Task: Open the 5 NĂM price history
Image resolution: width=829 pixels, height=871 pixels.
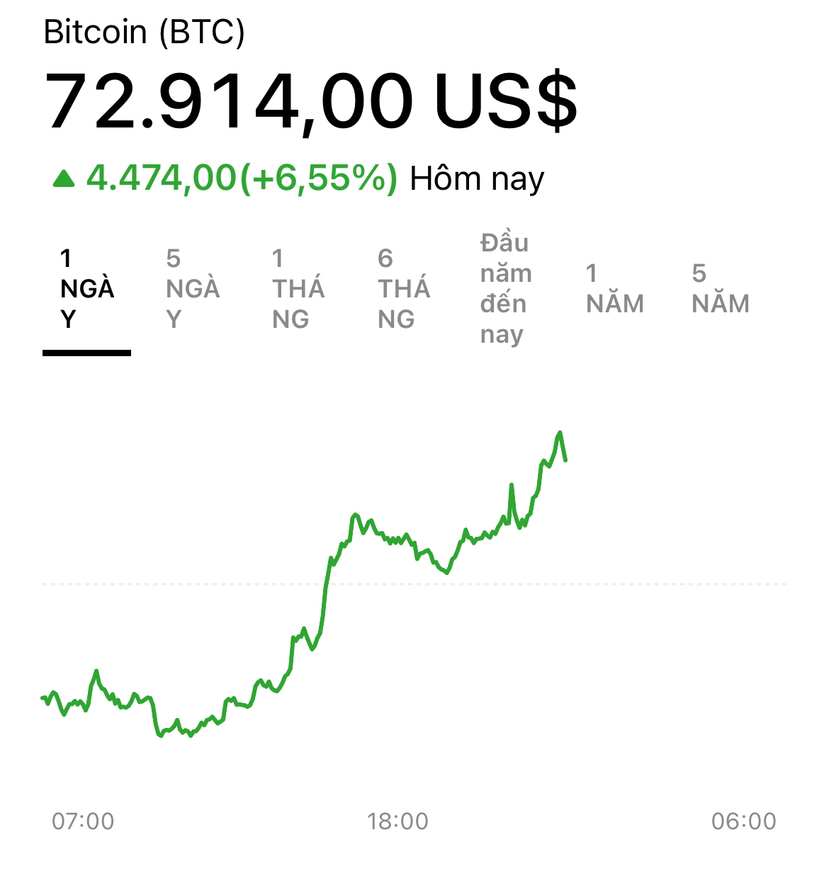Action: [x=720, y=288]
